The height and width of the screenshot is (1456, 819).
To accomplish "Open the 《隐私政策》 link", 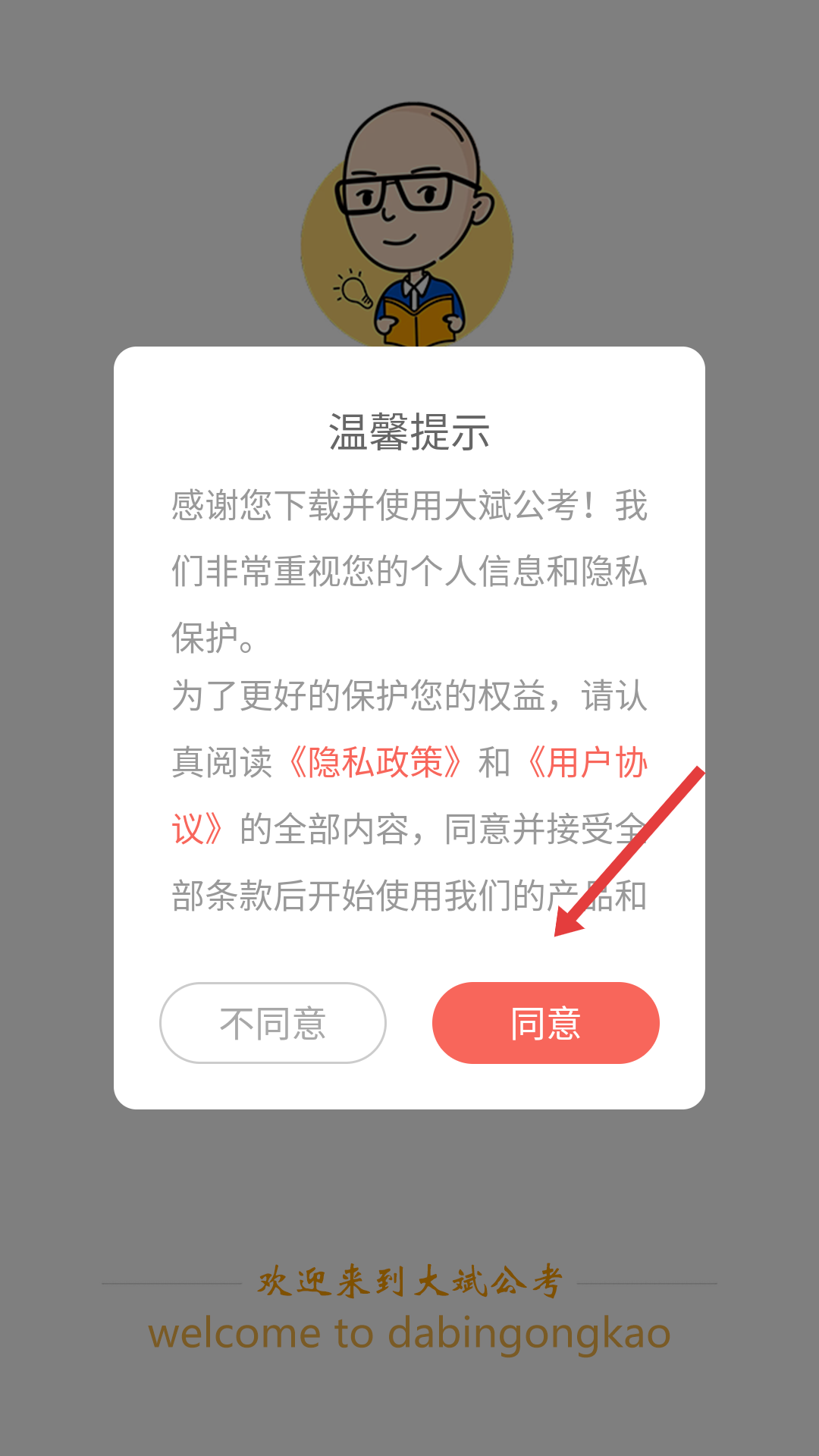I will (375, 762).
